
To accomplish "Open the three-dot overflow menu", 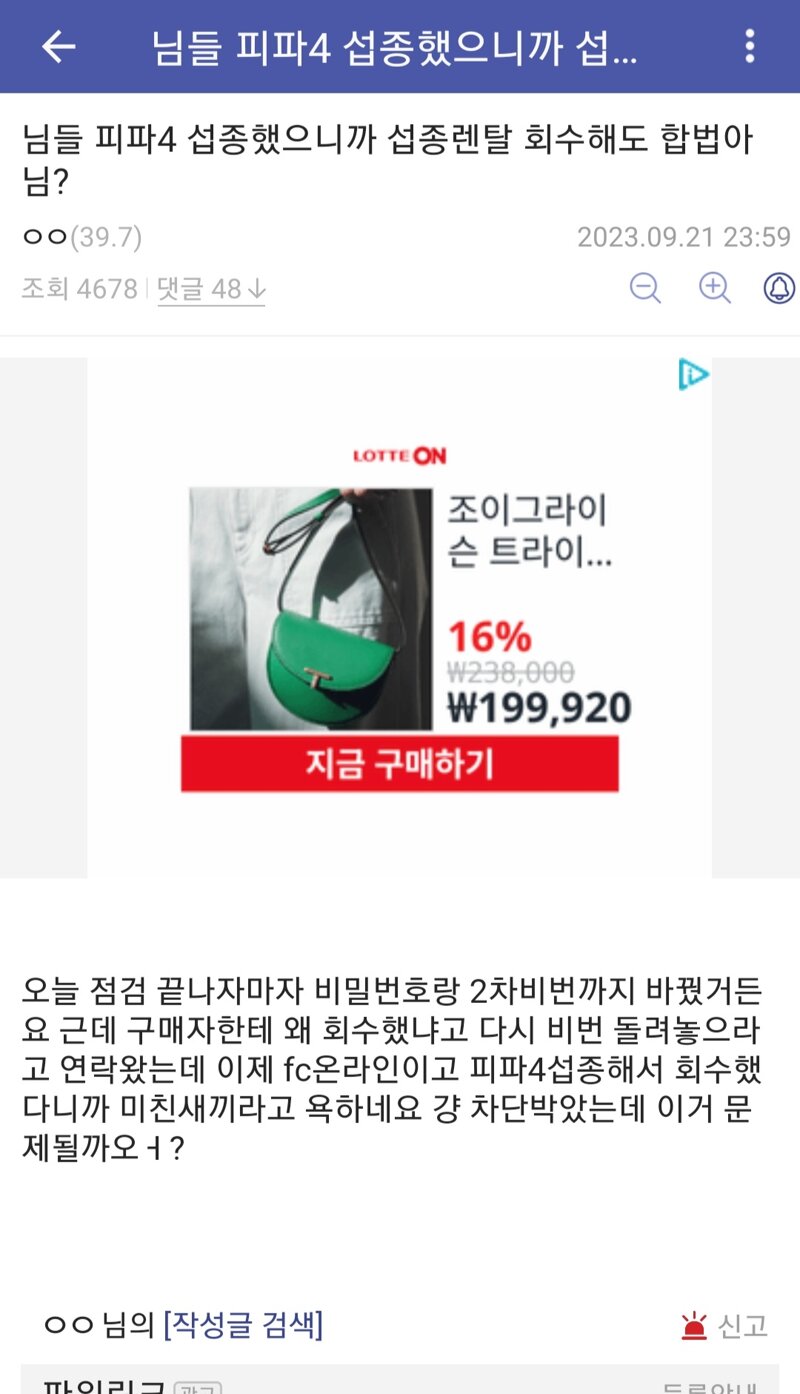I will 750,46.
